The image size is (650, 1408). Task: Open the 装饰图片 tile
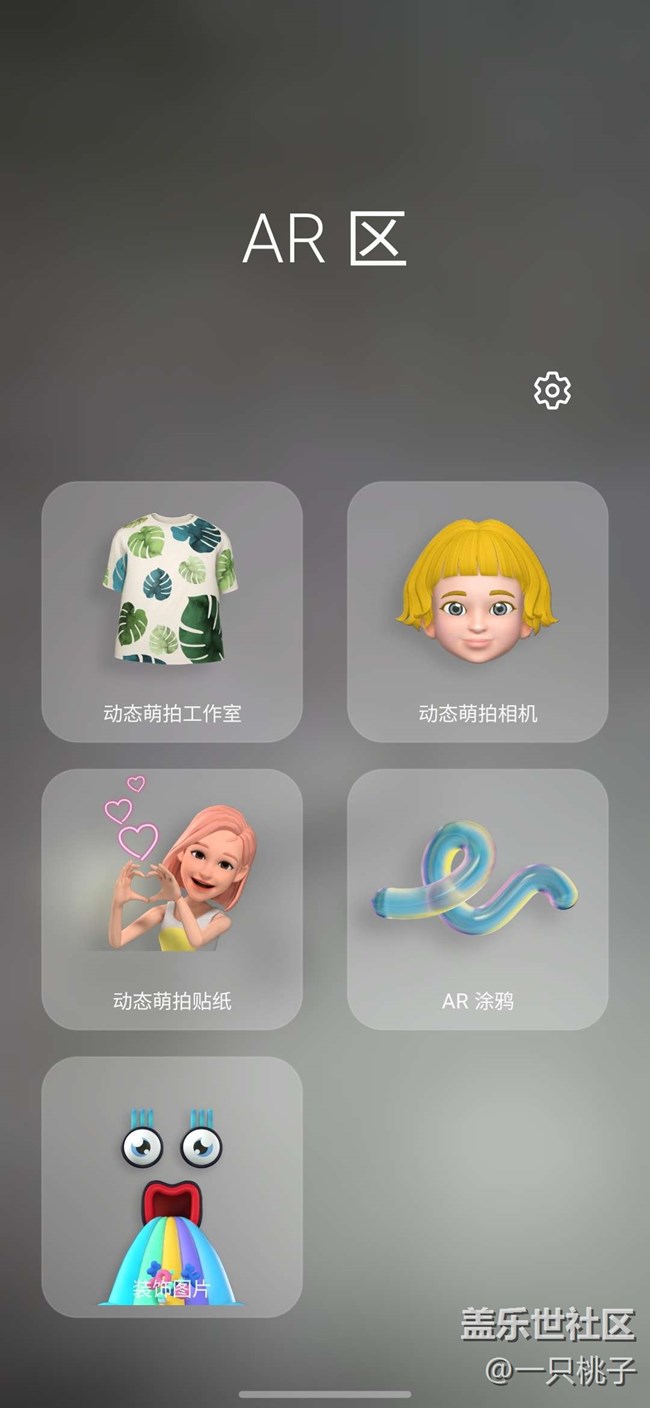(172, 1187)
